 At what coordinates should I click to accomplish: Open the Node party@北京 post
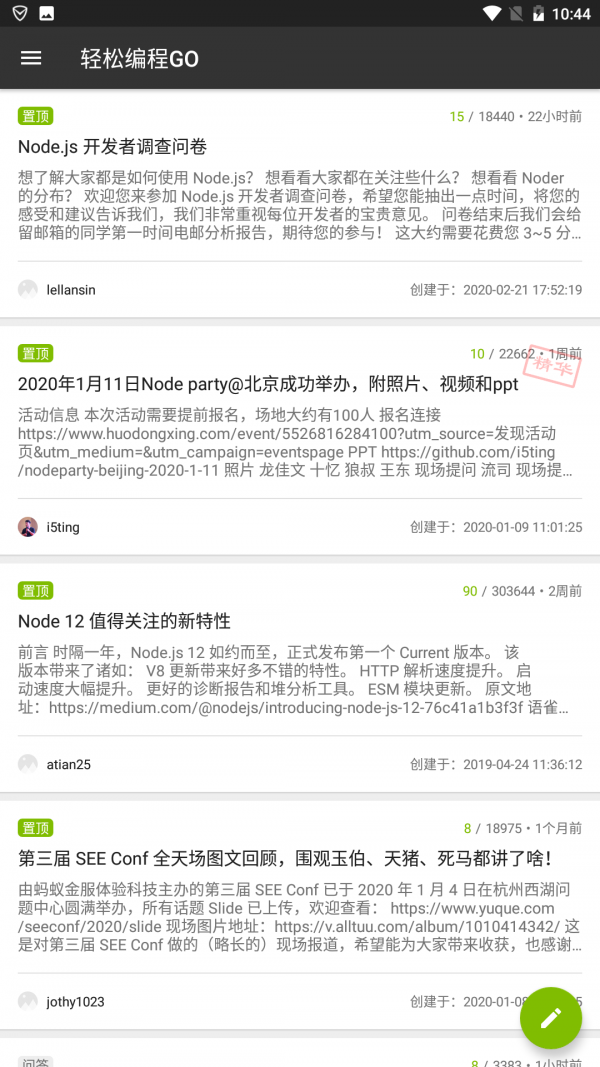pyautogui.click(x=268, y=384)
